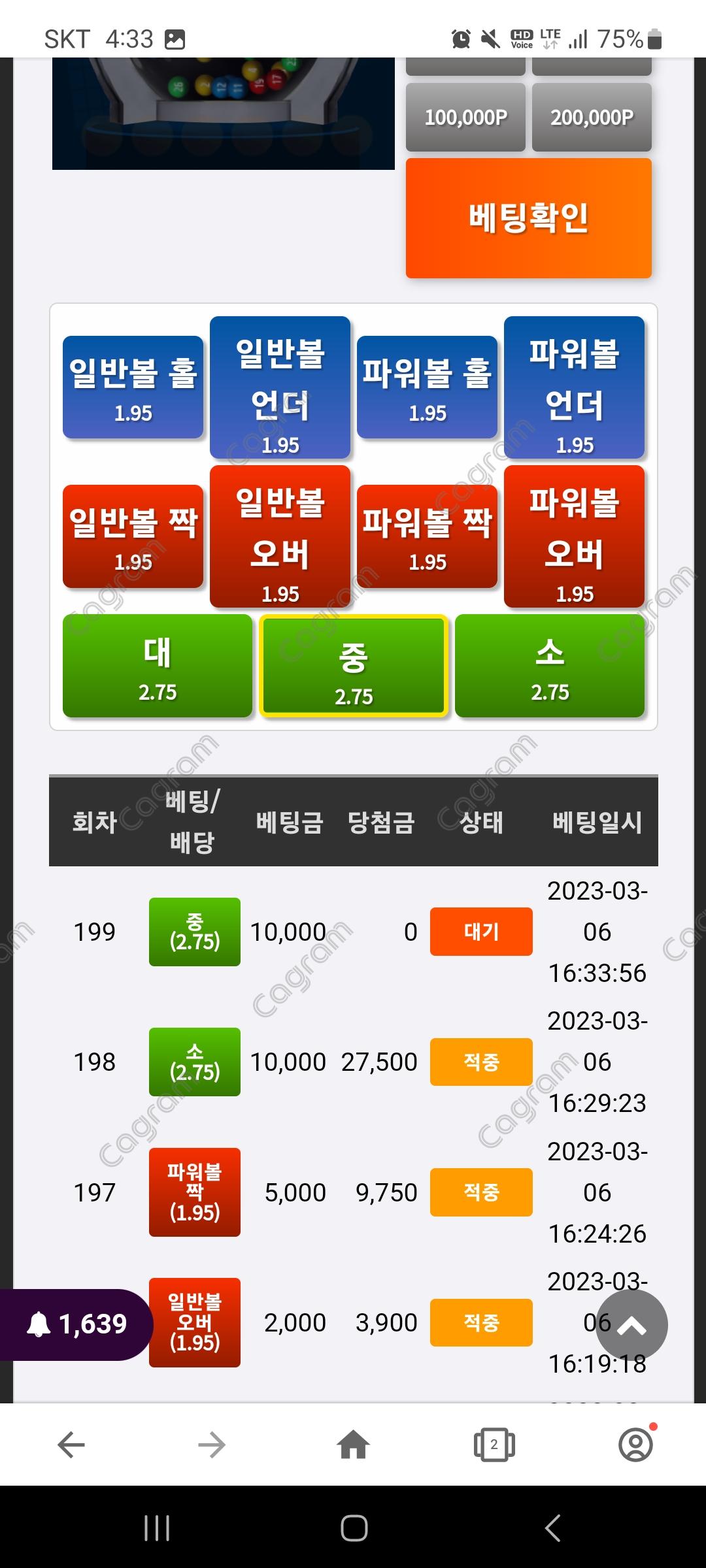Select the 일반볼 짝 1.95 option

pos(133,536)
